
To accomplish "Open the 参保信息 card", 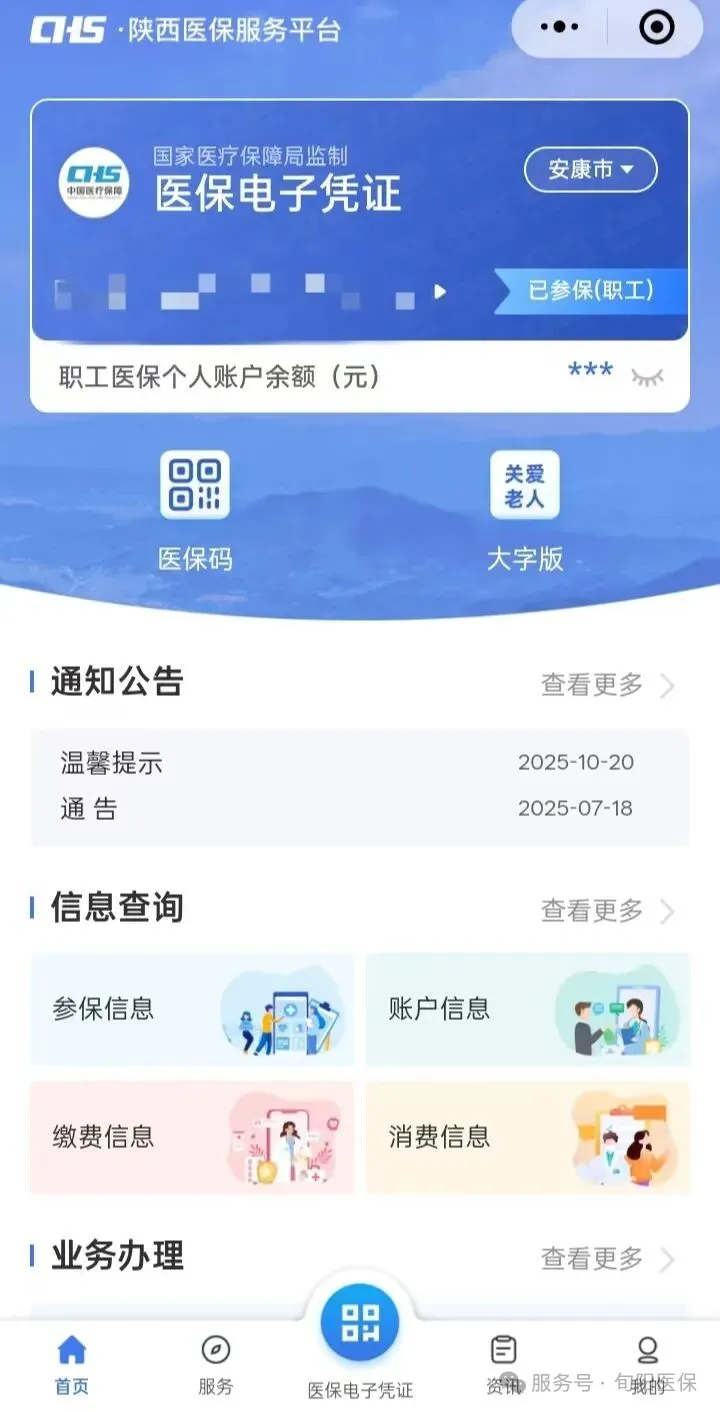I will 192,1009.
